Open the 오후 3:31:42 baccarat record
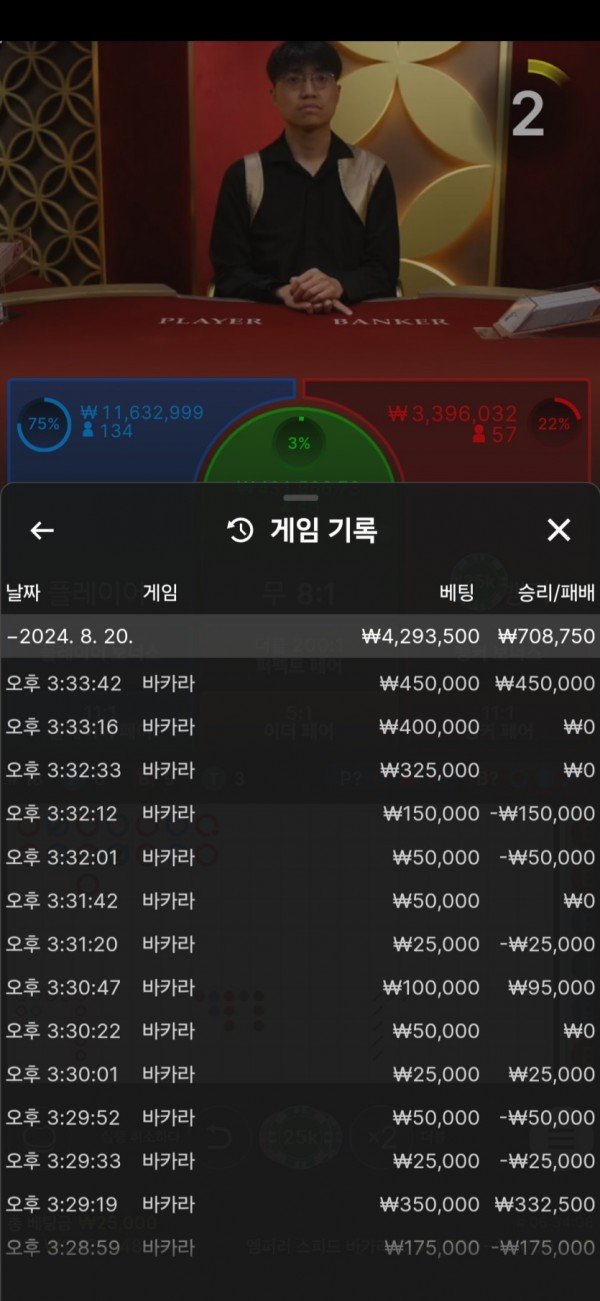Image resolution: width=600 pixels, height=1301 pixels. [x=300, y=901]
